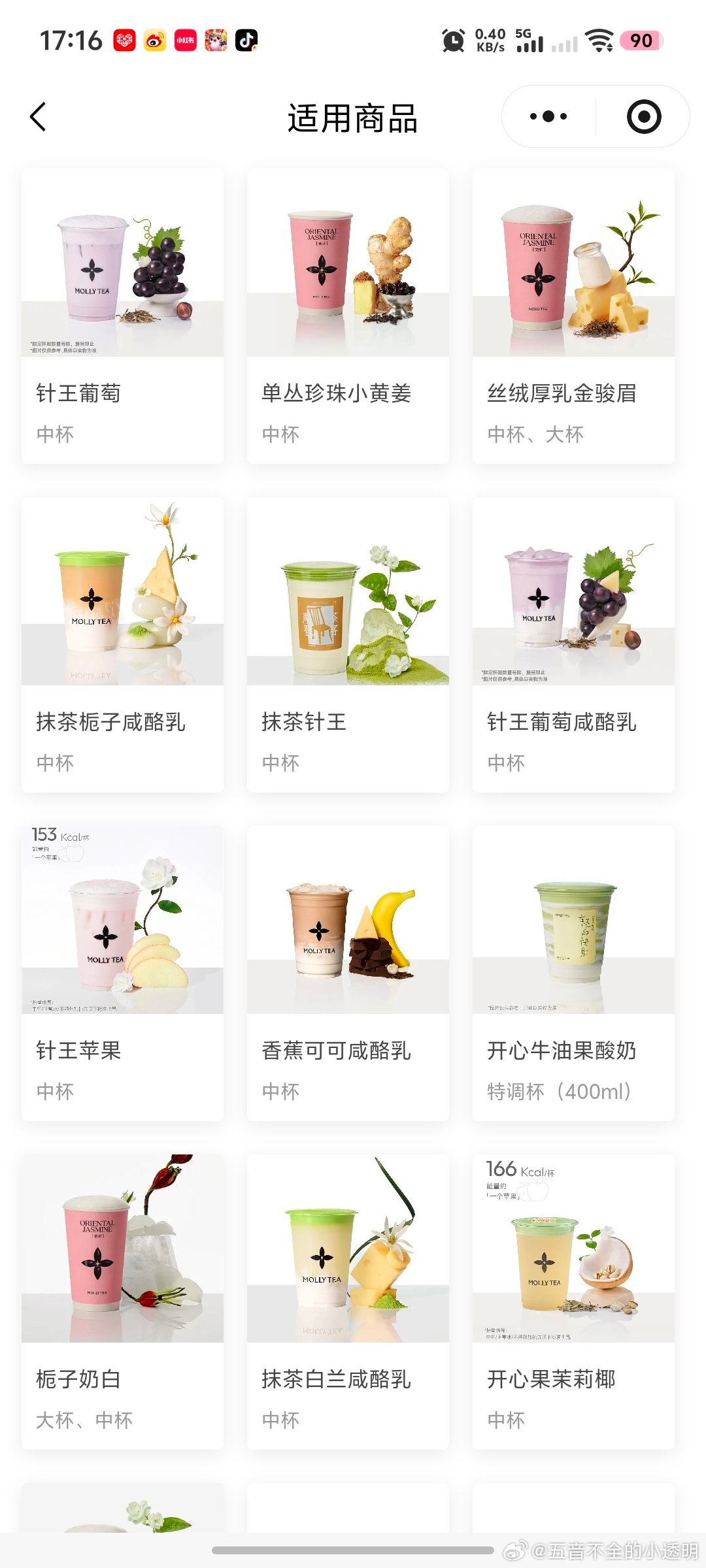View the 丝绒厚乳金骏眉 product

573,316
